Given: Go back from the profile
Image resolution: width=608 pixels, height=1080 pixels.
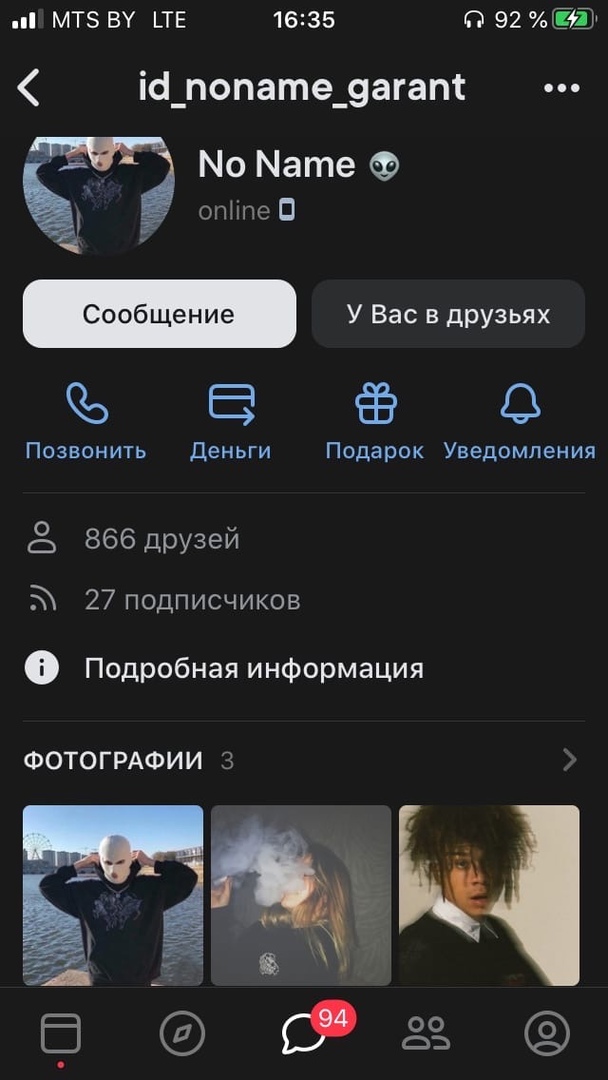Looking at the screenshot, I should pos(29,88).
